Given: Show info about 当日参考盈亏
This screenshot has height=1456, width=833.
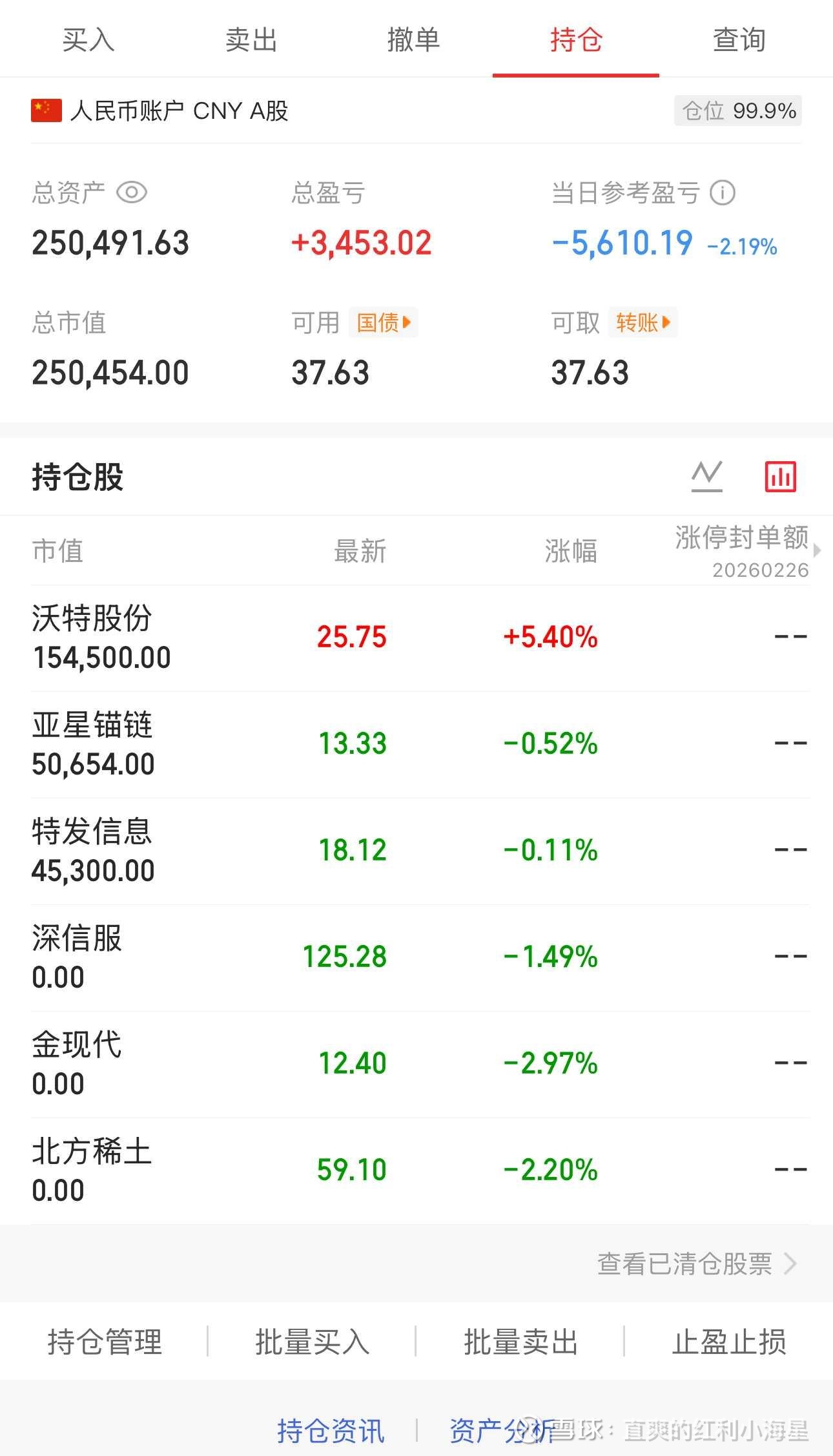Looking at the screenshot, I should [x=723, y=192].
